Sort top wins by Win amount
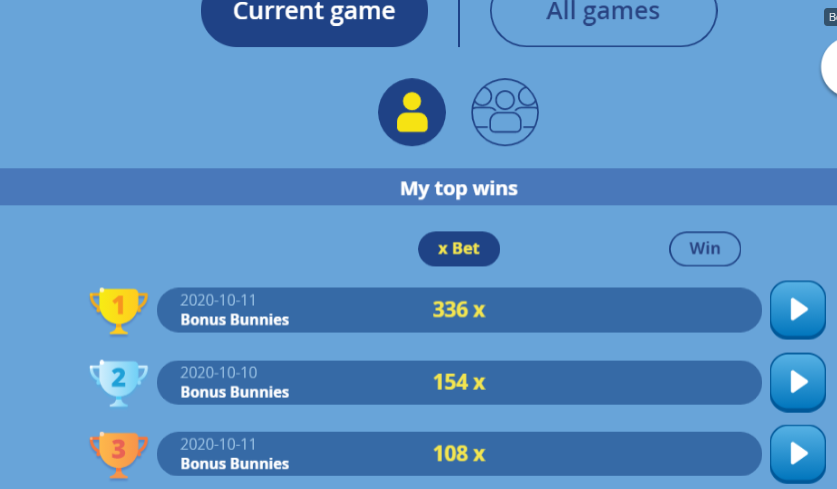The image size is (837, 489). [705, 249]
